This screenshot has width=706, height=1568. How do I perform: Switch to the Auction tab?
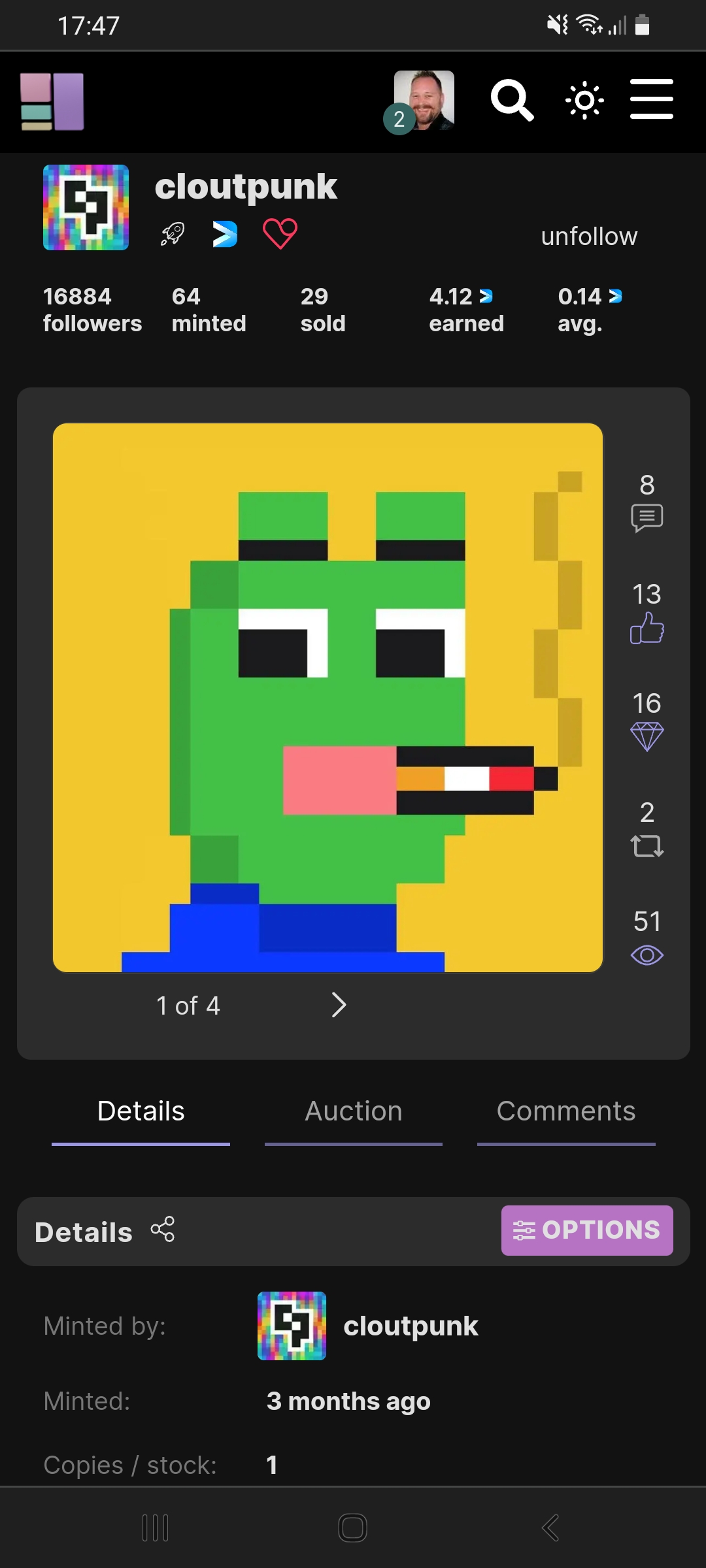pos(353,1111)
